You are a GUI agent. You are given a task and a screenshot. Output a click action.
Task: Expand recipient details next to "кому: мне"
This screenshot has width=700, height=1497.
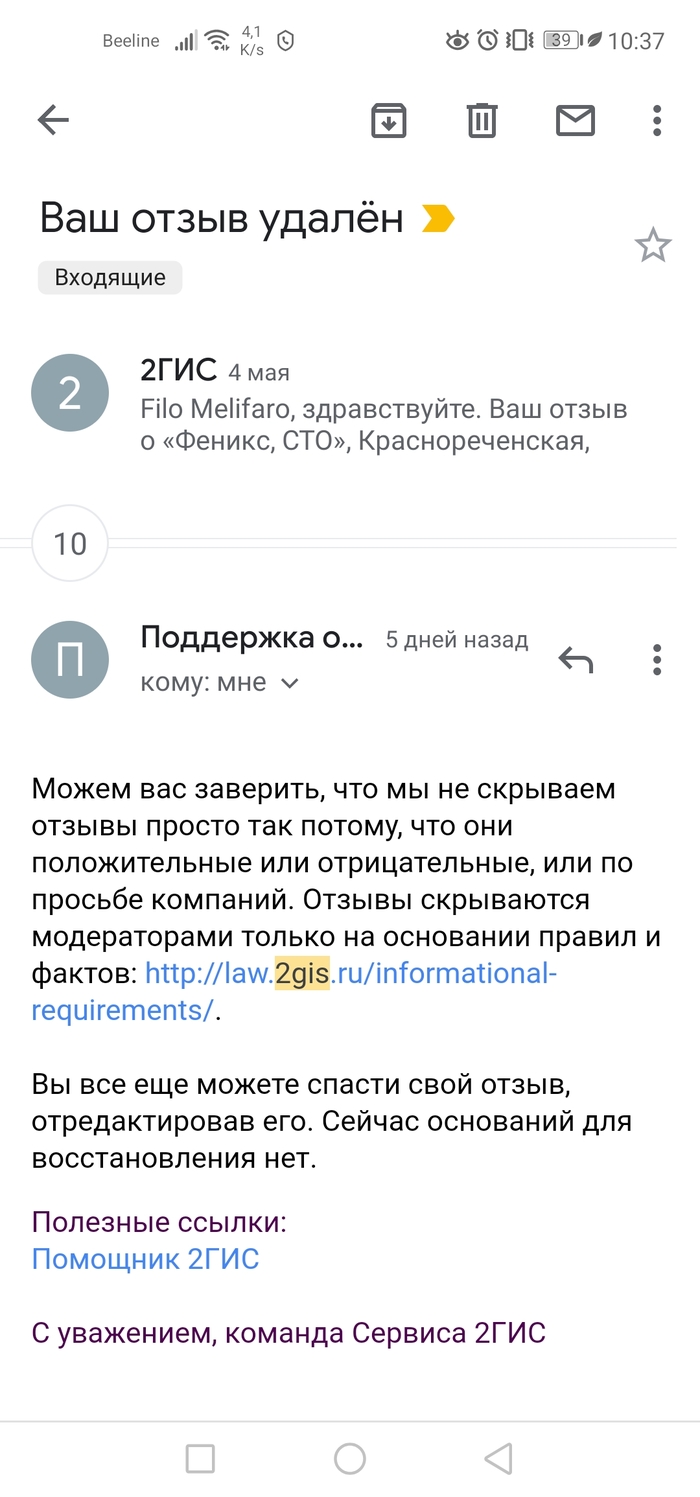[x=289, y=684]
